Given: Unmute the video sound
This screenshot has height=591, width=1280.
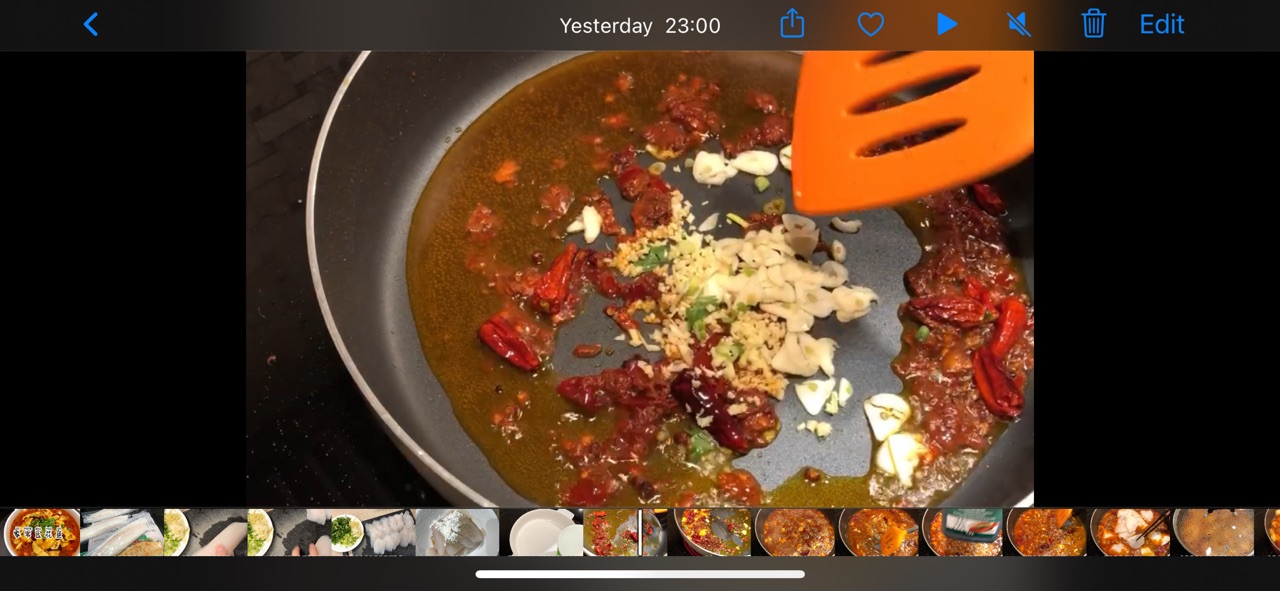Looking at the screenshot, I should pos(1019,24).
